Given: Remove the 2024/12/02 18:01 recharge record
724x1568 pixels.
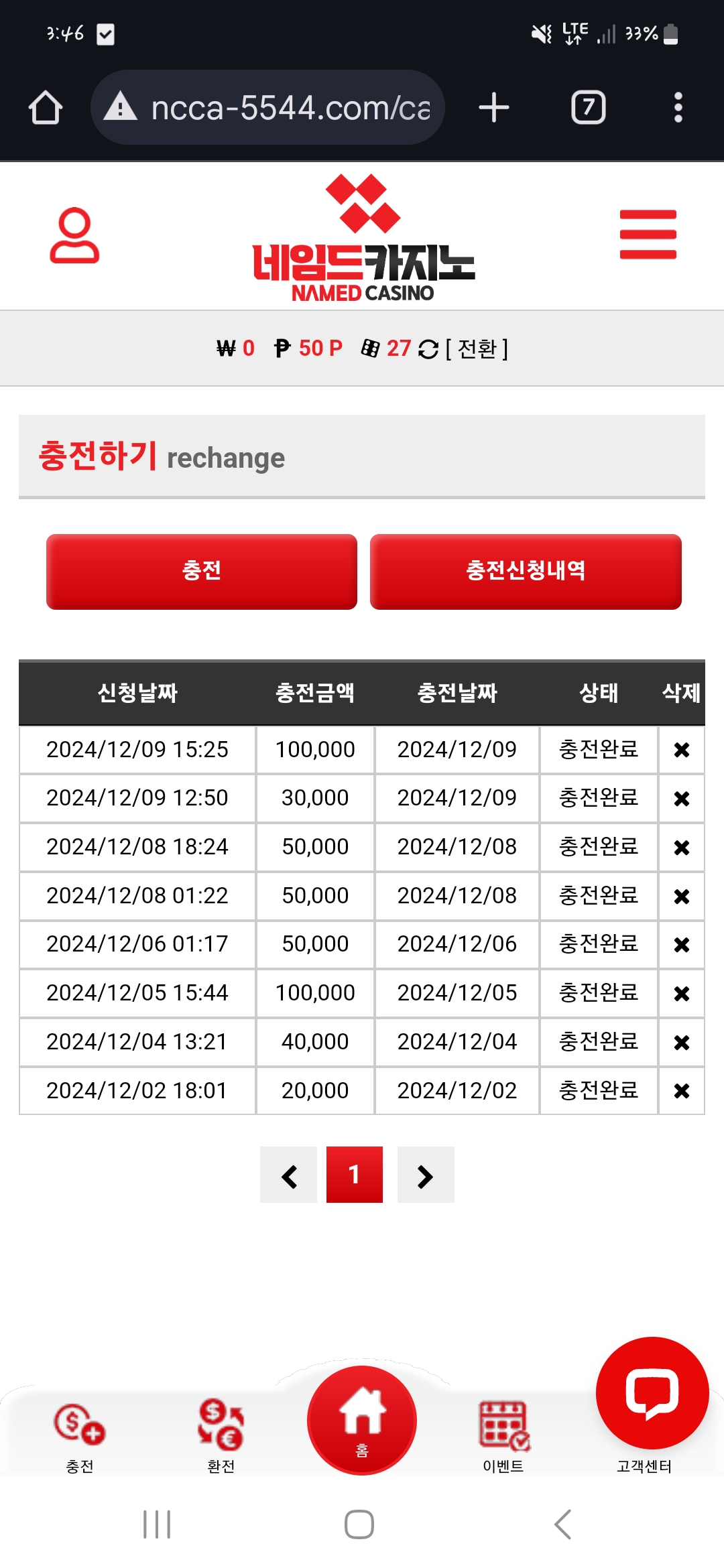Looking at the screenshot, I should 681,1092.
